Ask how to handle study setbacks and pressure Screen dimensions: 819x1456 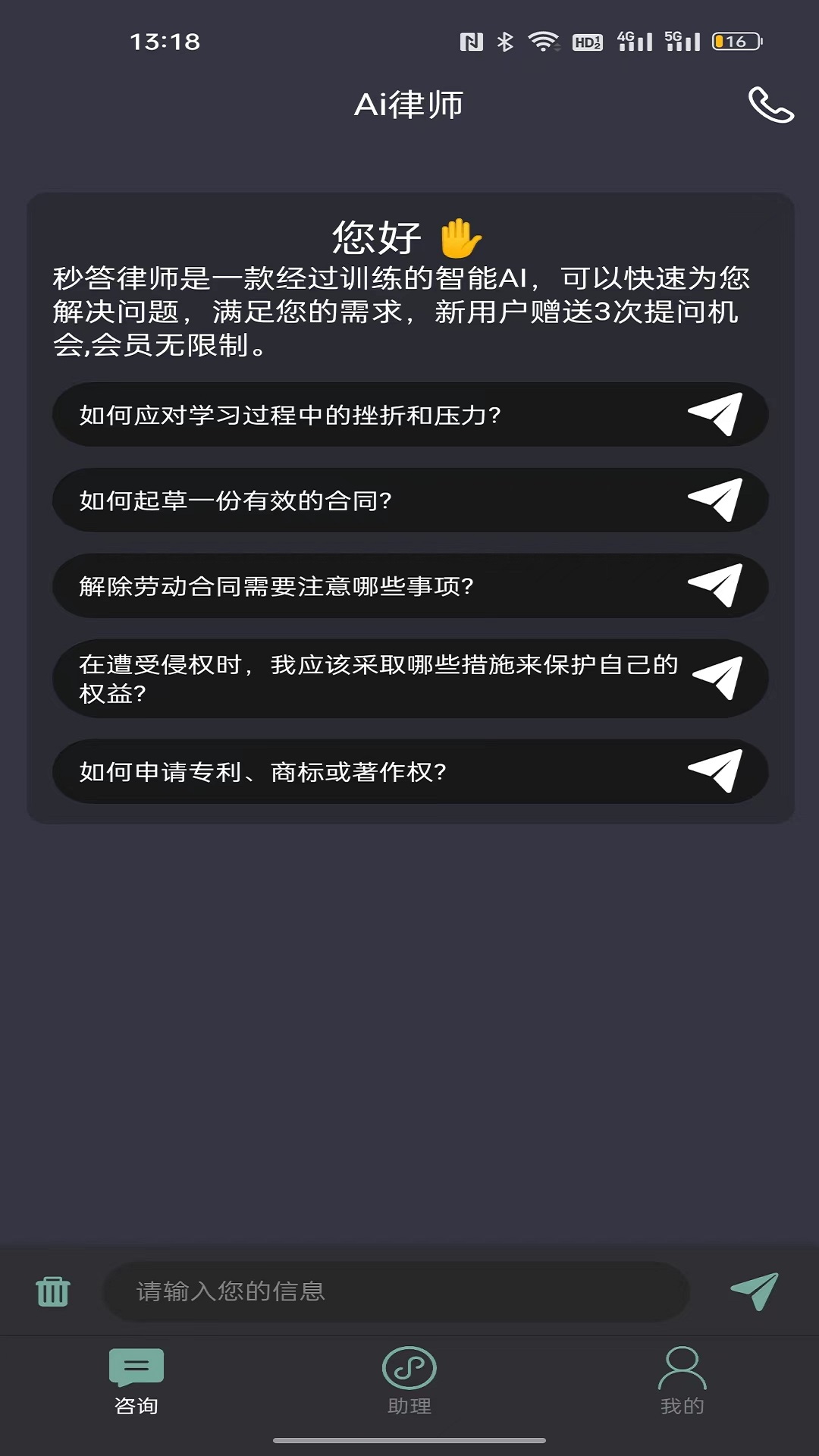click(409, 415)
